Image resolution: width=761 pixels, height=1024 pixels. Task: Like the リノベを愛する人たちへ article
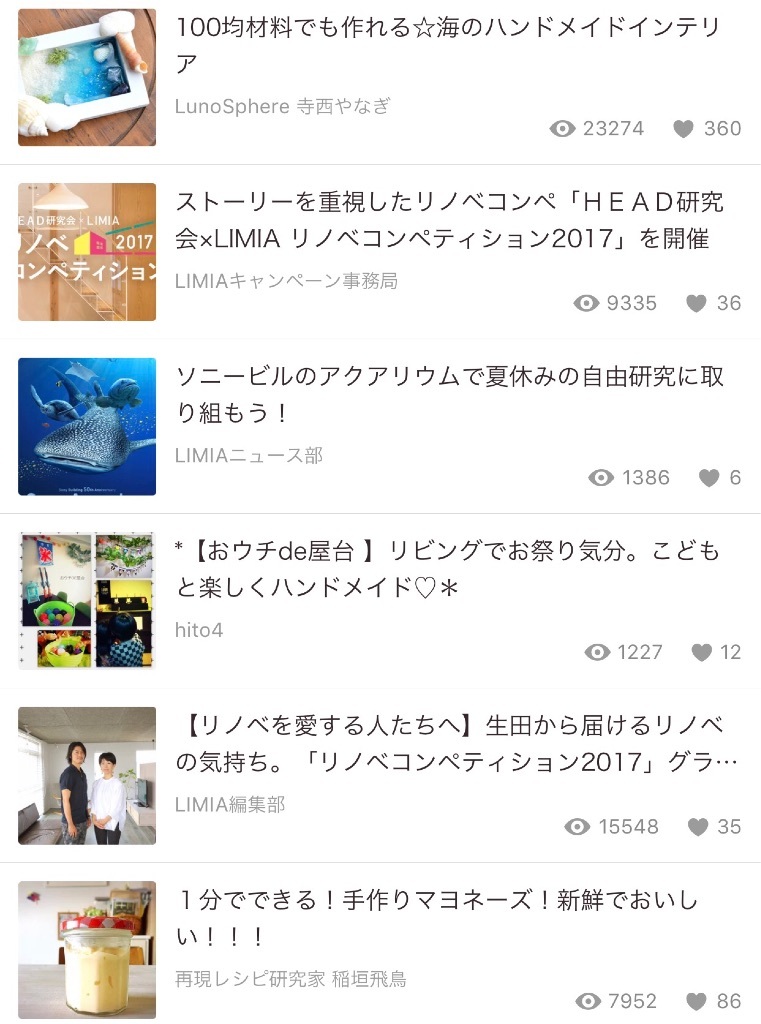(698, 827)
